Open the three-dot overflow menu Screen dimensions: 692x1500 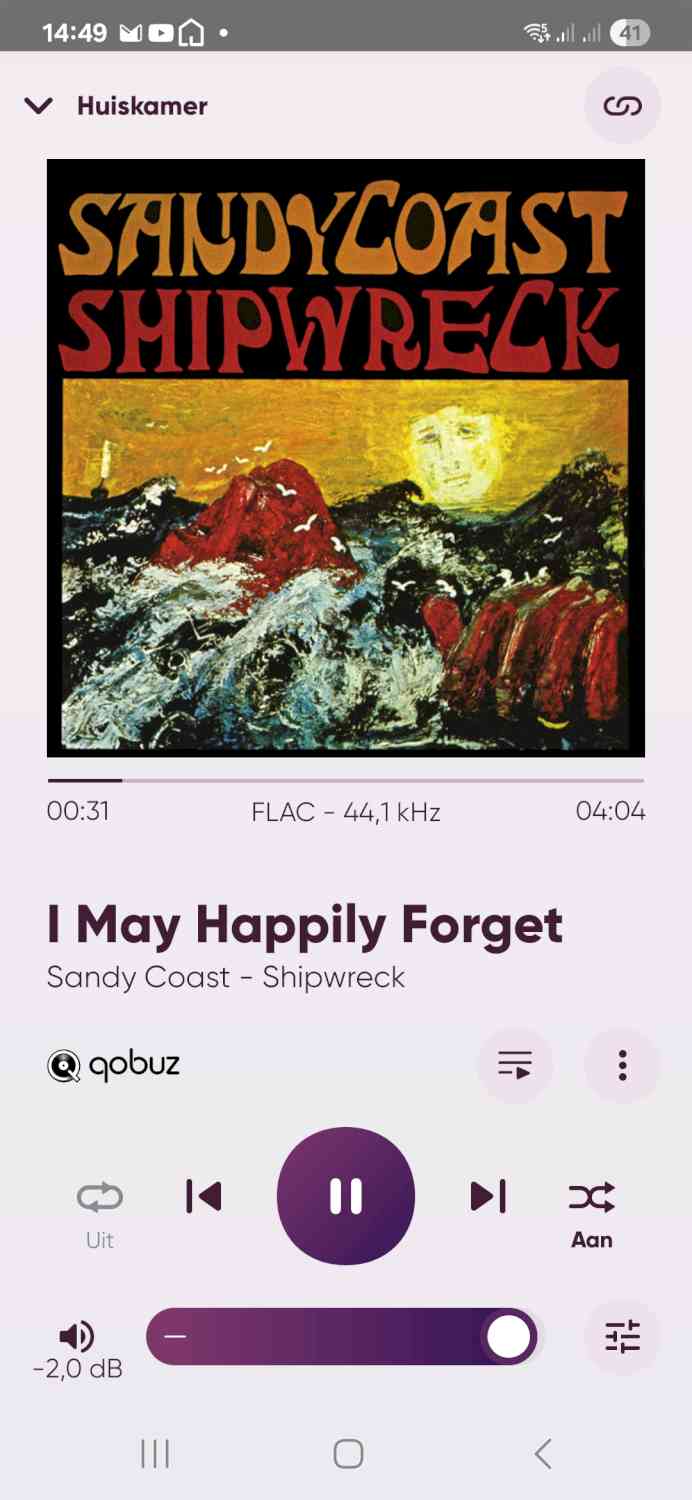(x=622, y=1065)
